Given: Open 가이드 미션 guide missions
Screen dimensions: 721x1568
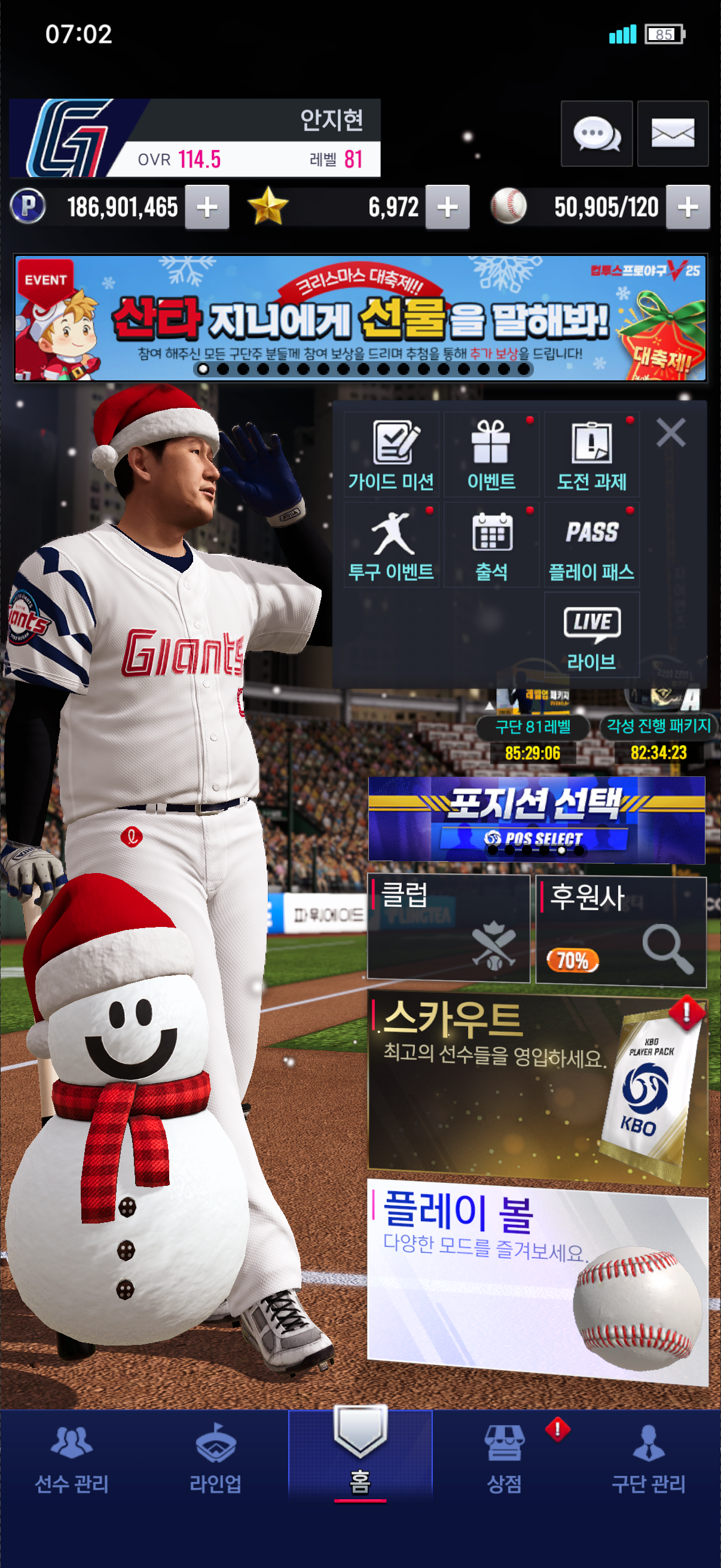Looking at the screenshot, I should tap(391, 454).
